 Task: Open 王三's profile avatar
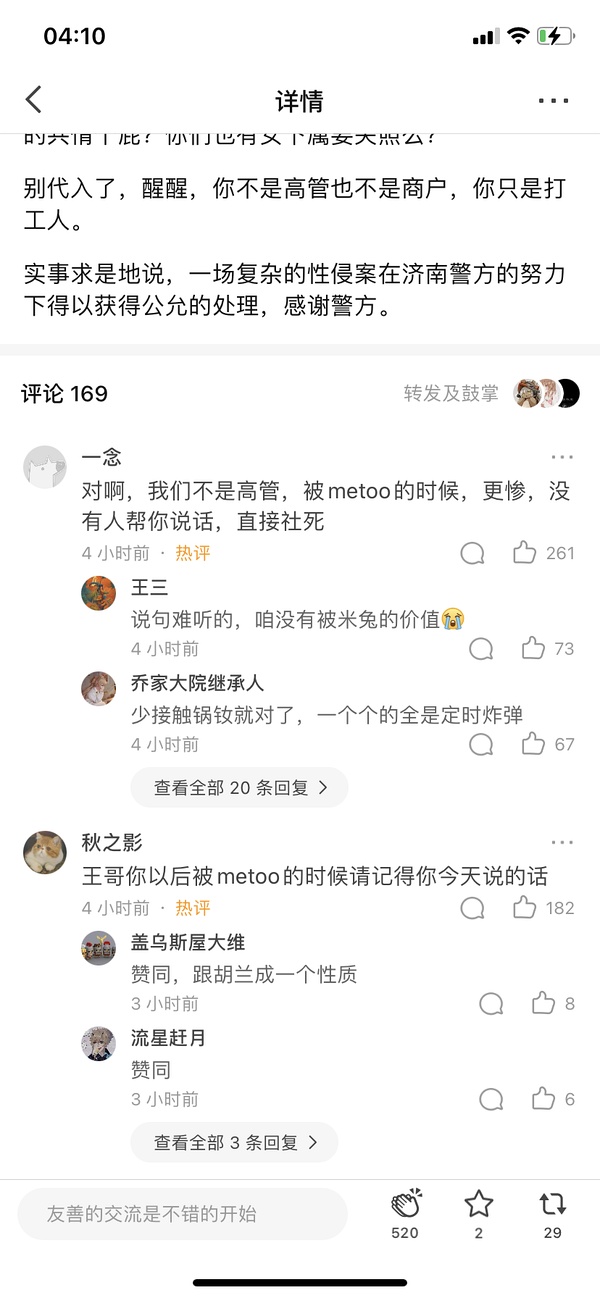(x=98, y=593)
